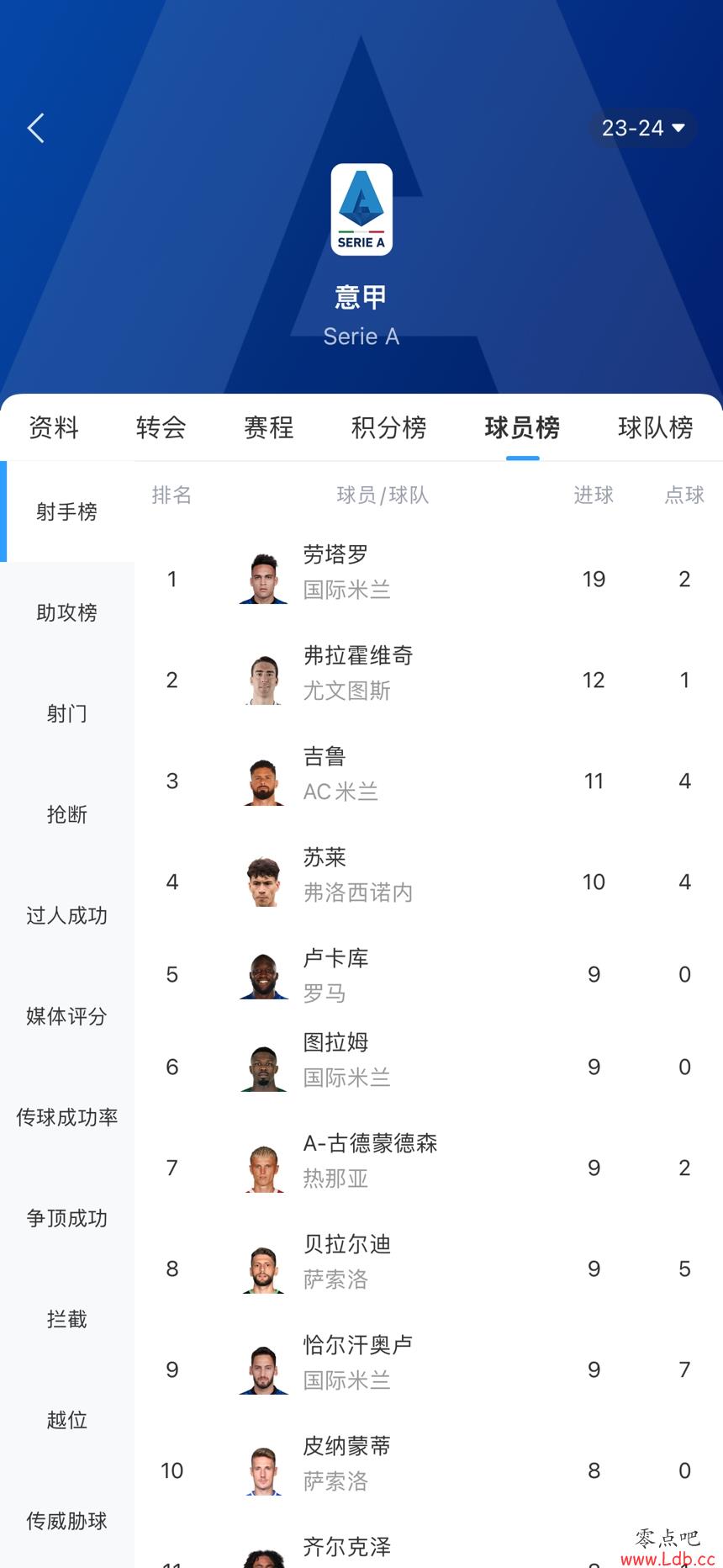The width and height of the screenshot is (723, 1568).
Task: Select 媒体评分 in the side list
Action: click(66, 1016)
